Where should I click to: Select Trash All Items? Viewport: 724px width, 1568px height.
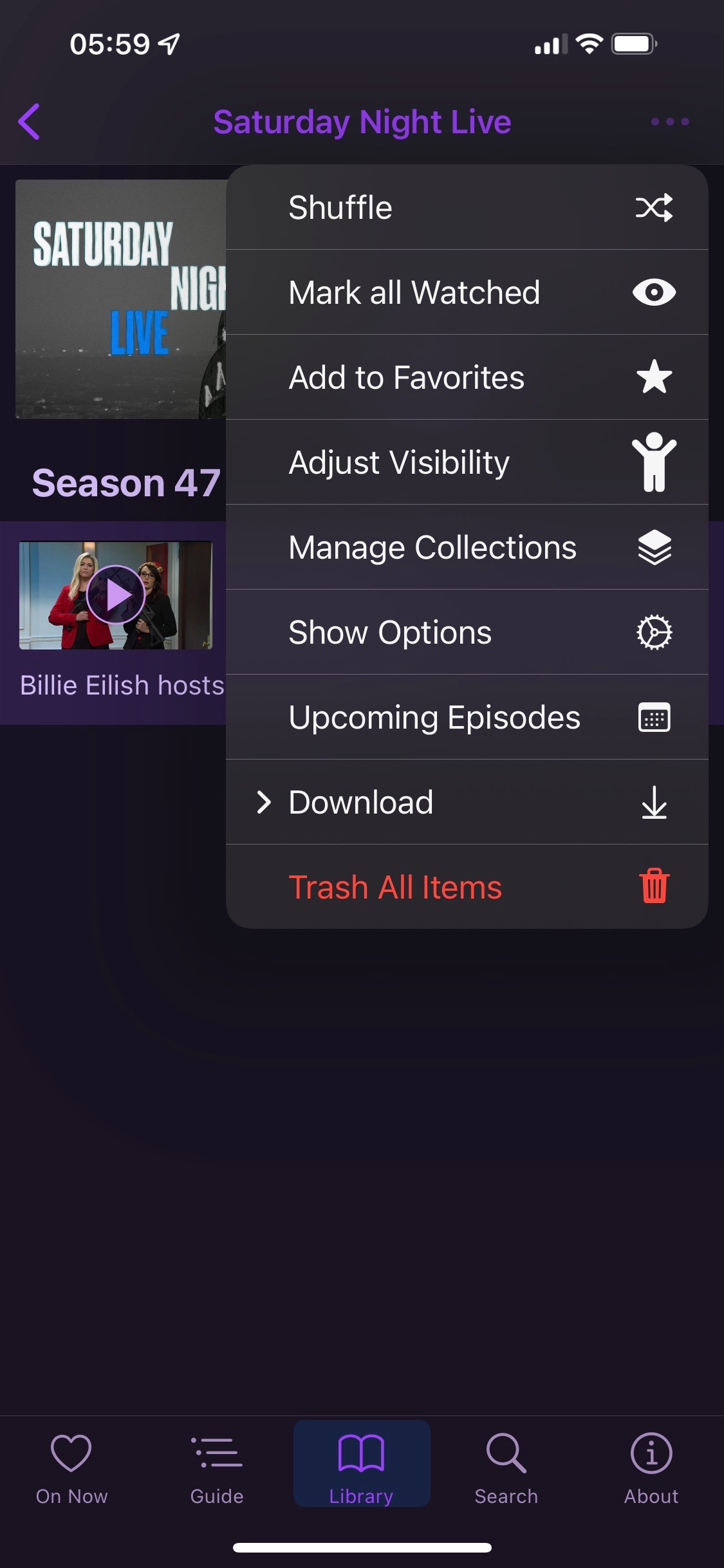[x=467, y=887]
